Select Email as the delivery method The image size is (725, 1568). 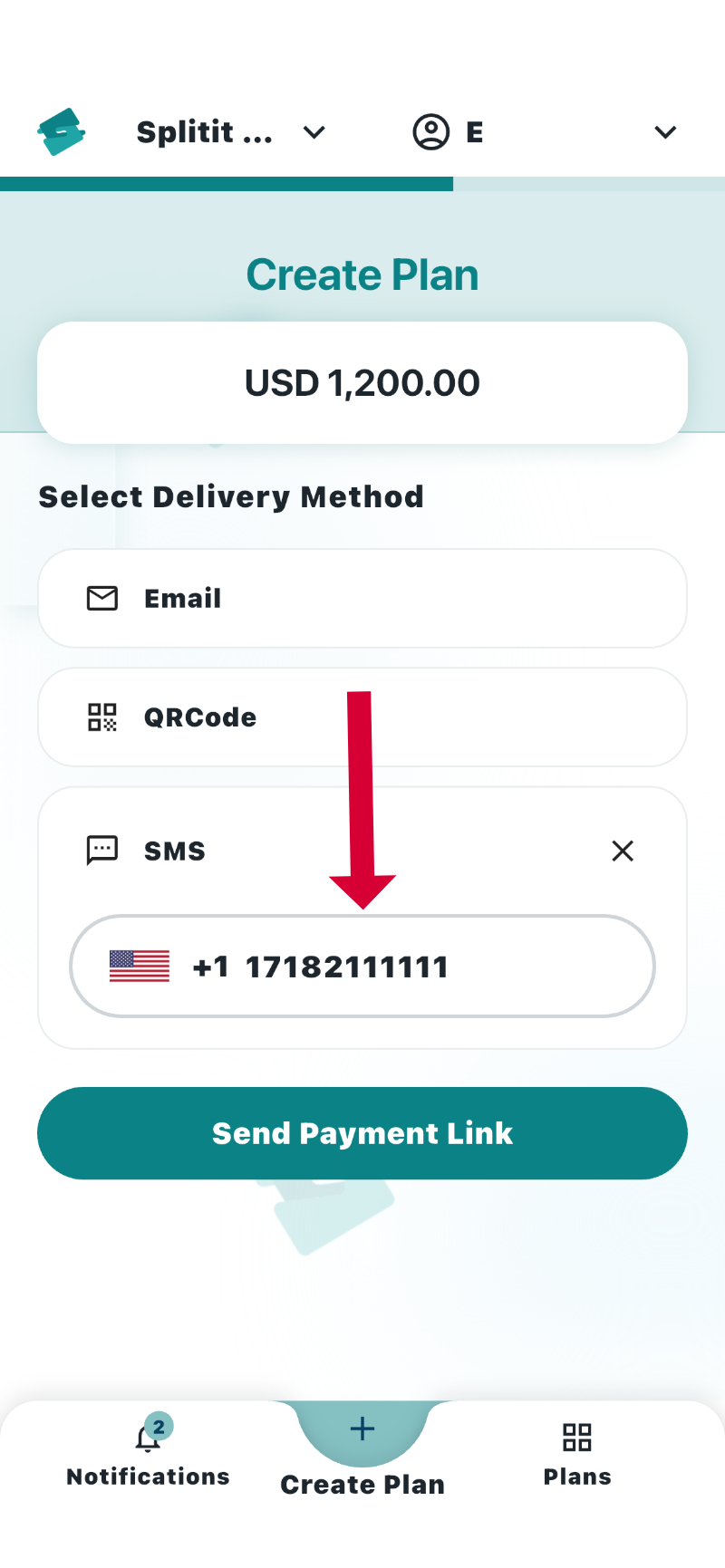pyautogui.click(x=362, y=598)
